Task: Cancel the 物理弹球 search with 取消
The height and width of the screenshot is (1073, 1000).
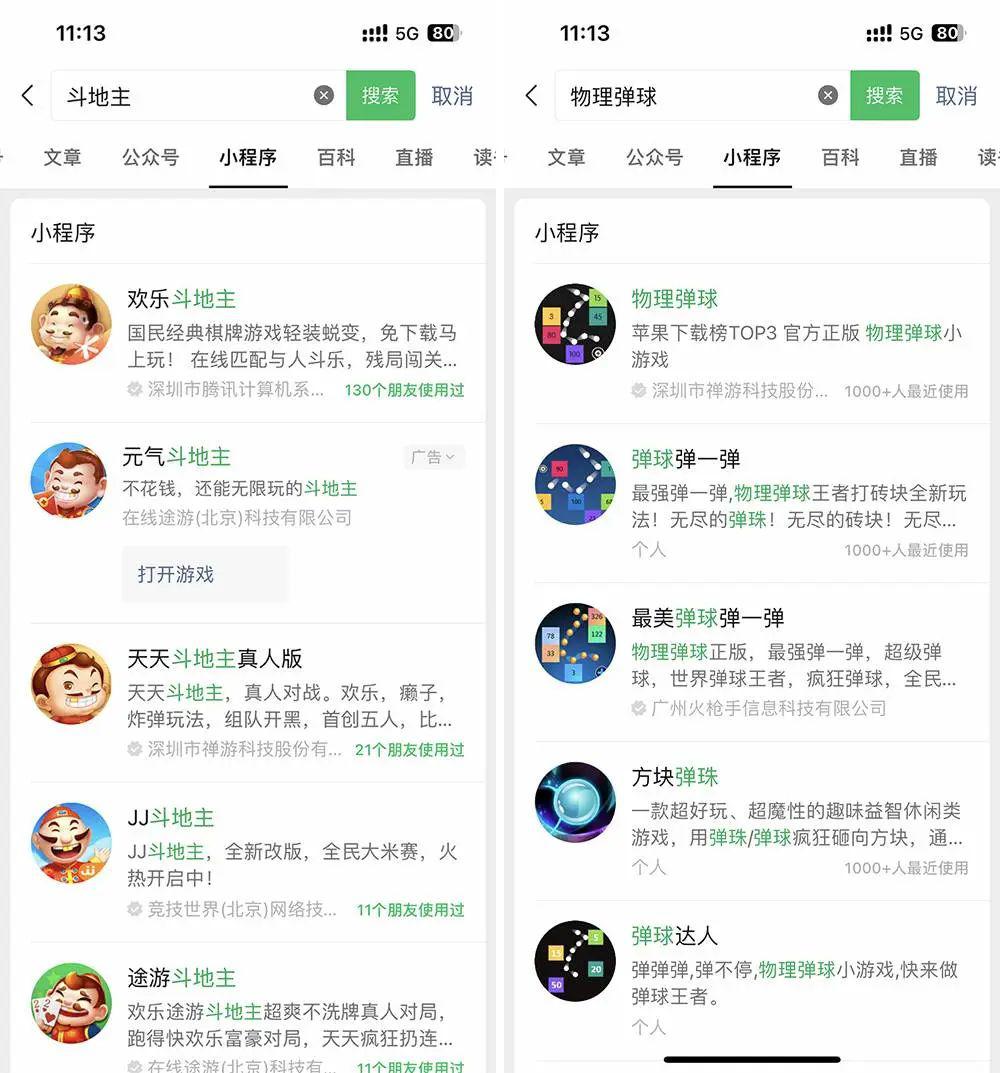Action: point(956,96)
